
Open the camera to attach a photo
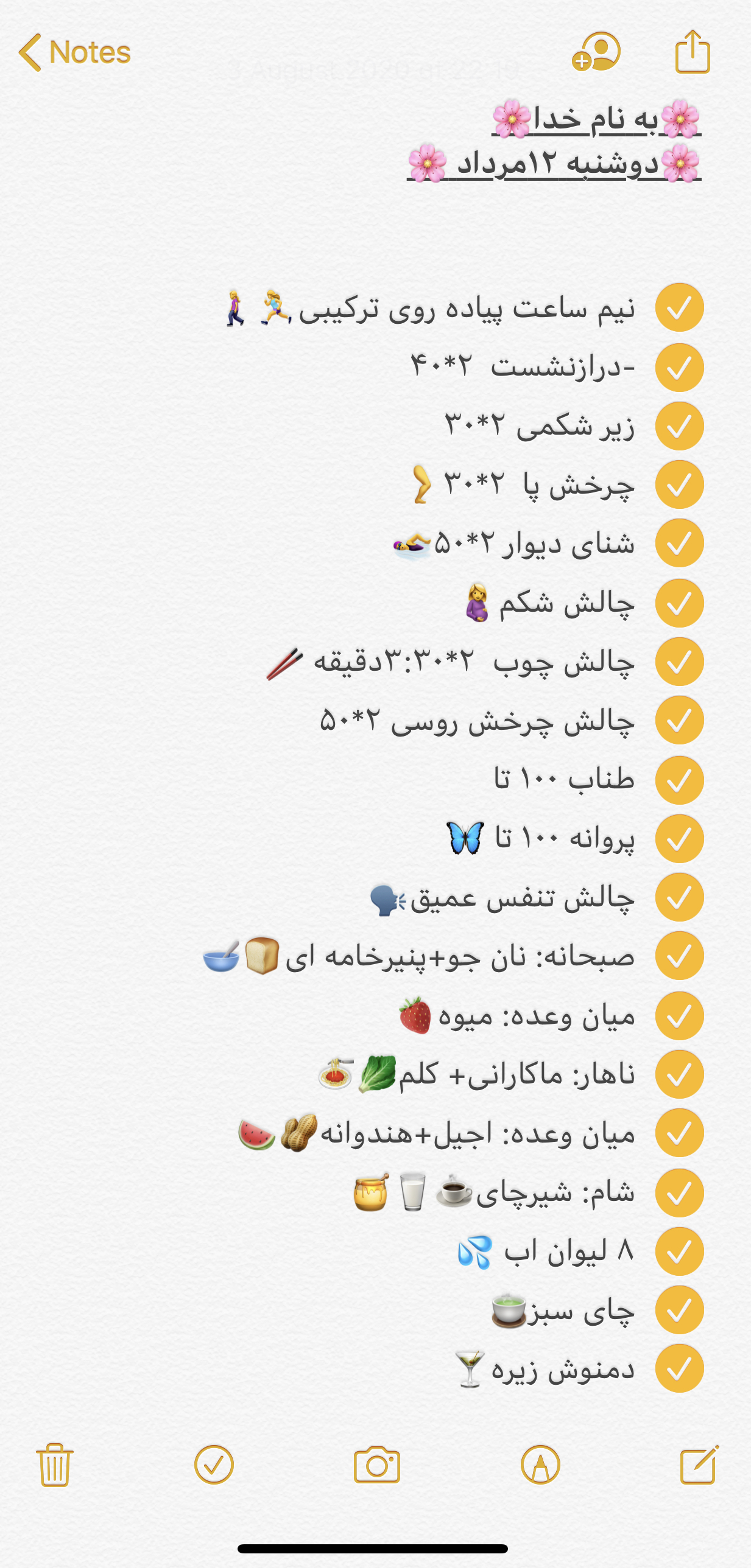377,1465
